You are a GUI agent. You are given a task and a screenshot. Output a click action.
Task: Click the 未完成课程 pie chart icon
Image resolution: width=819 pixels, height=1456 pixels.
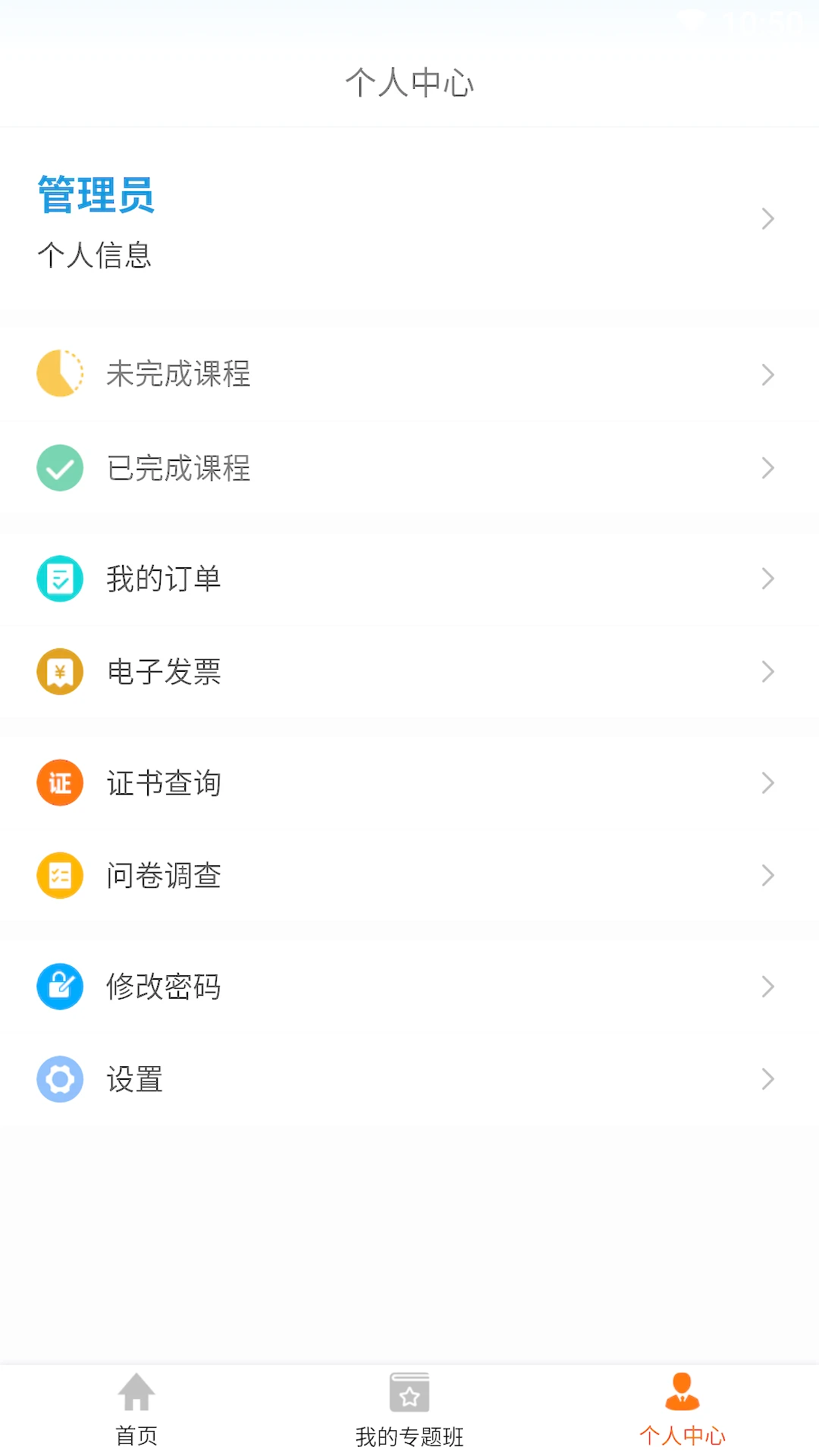[x=59, y=374]
